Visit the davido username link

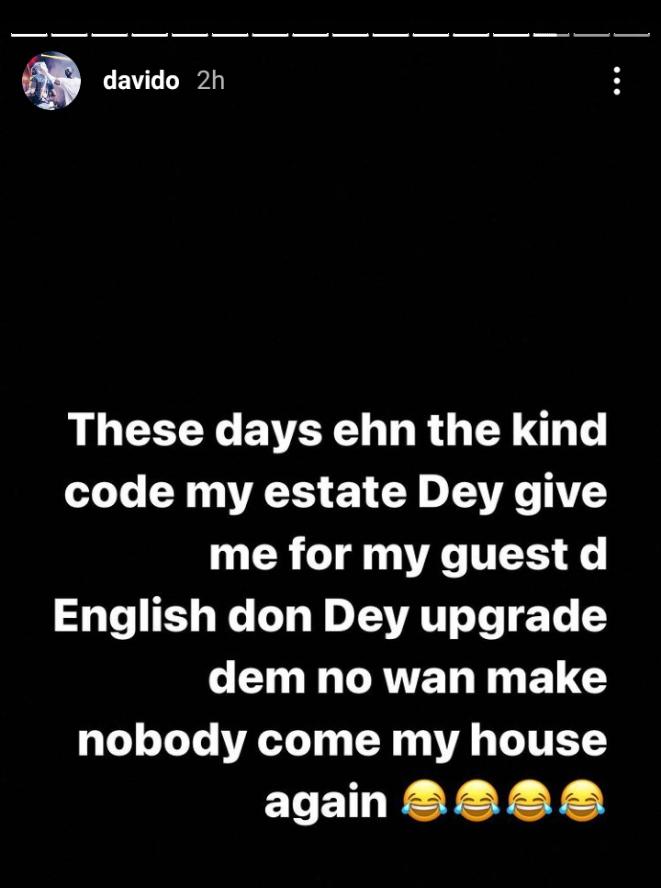(x=140, y=81)
